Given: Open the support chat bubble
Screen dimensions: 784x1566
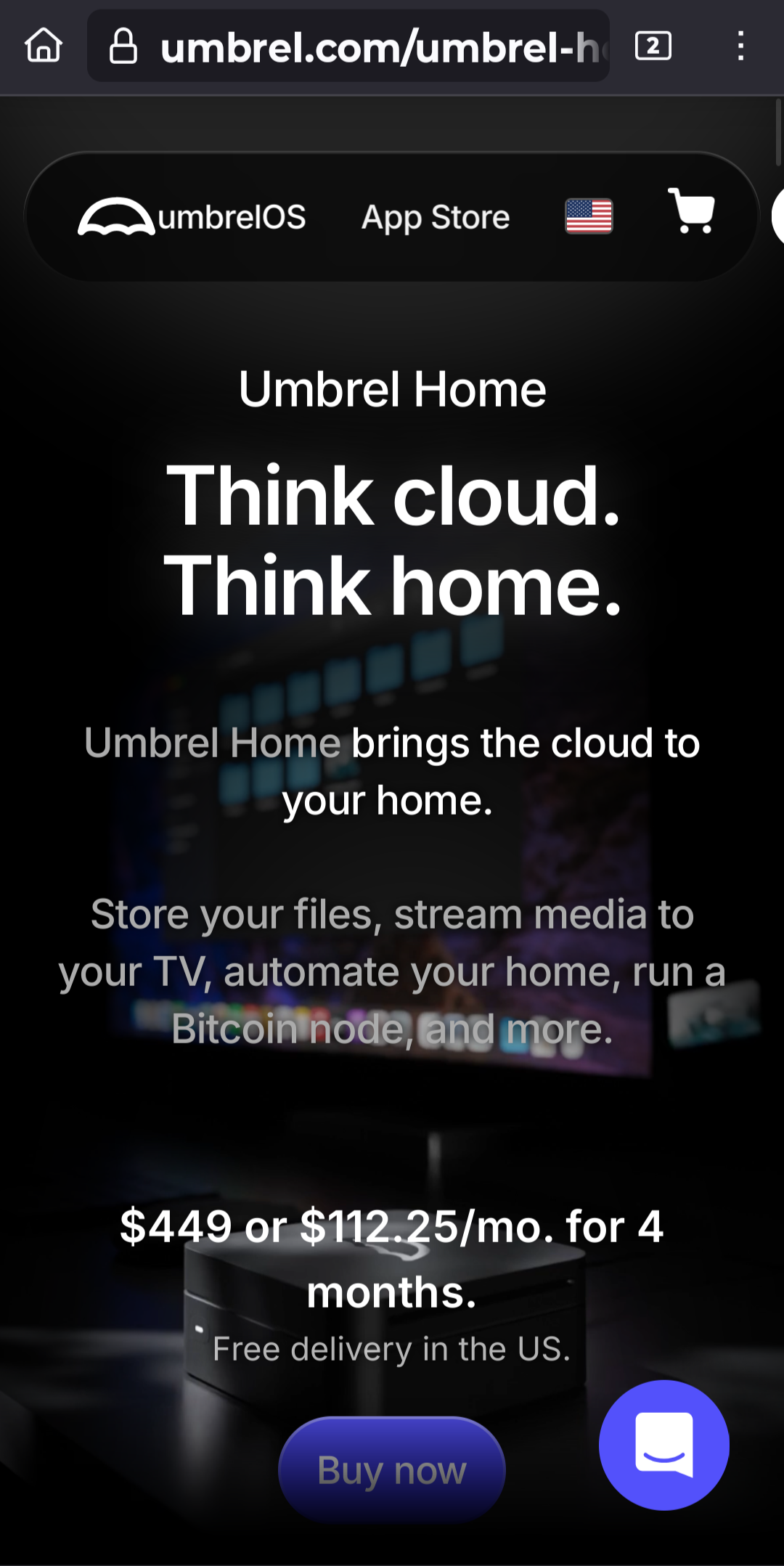Looking at the screenshot, I should [664, 1445].
